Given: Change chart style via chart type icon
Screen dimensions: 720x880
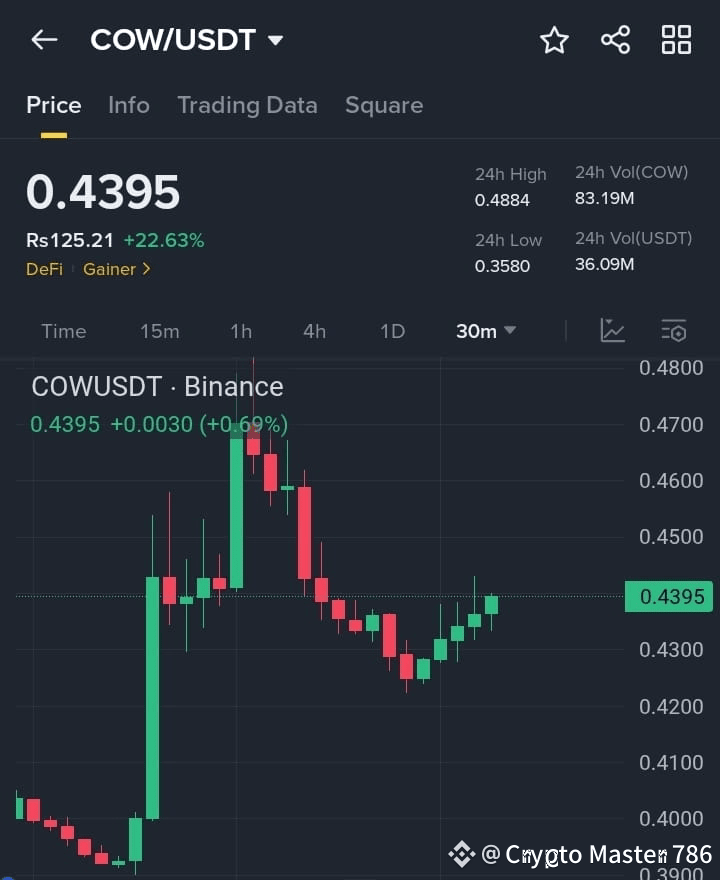Looking at the screenshot, I should [612, 331].
